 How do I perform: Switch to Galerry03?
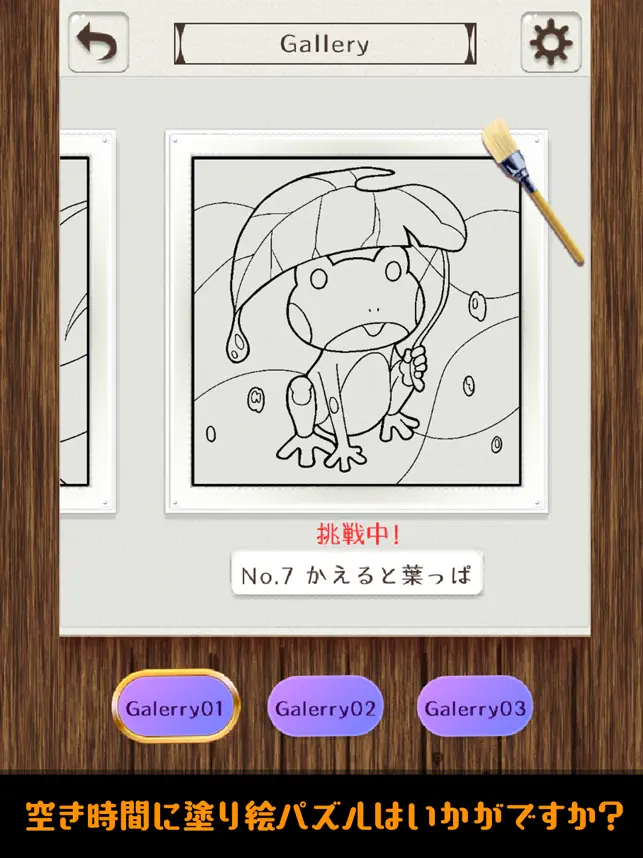[475, 708]
